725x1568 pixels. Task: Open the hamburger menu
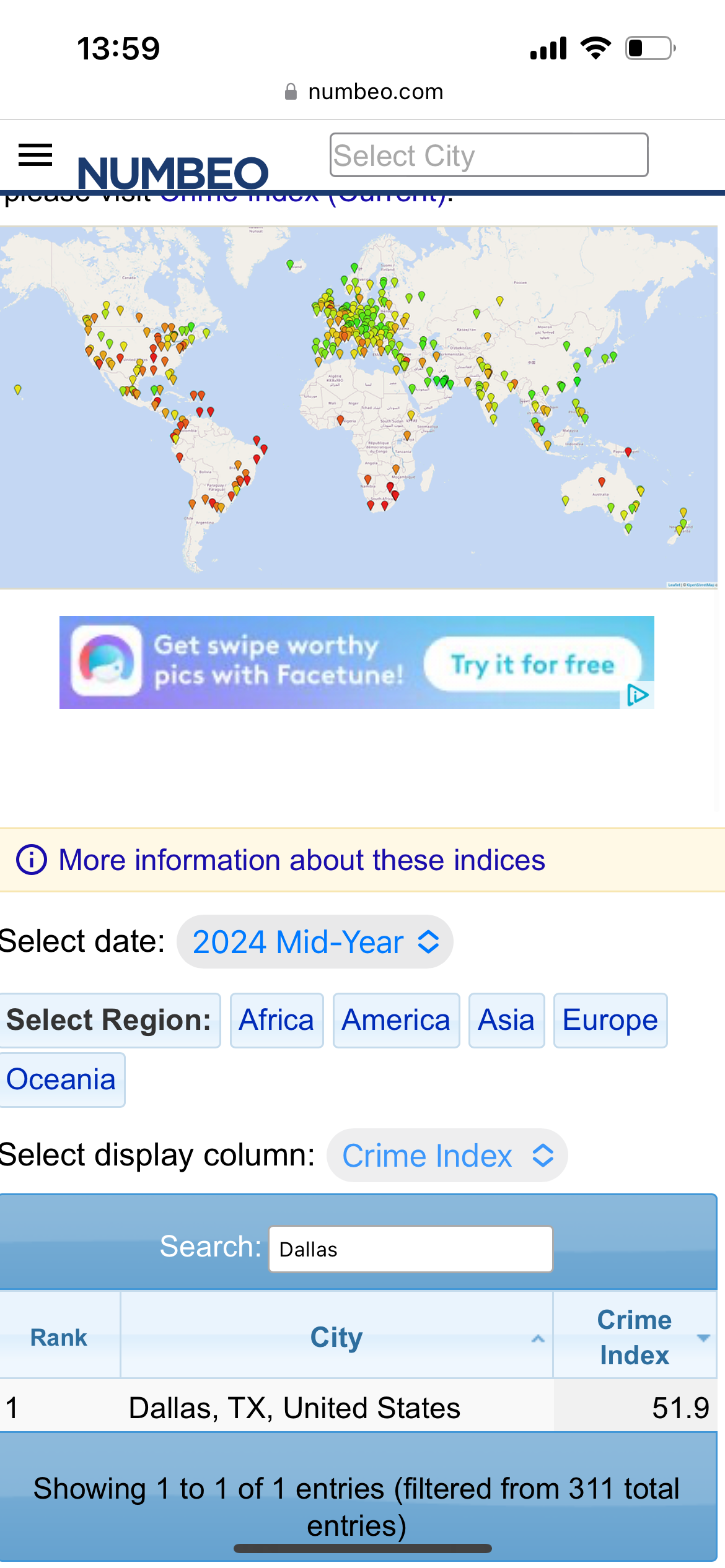point(35,155)
